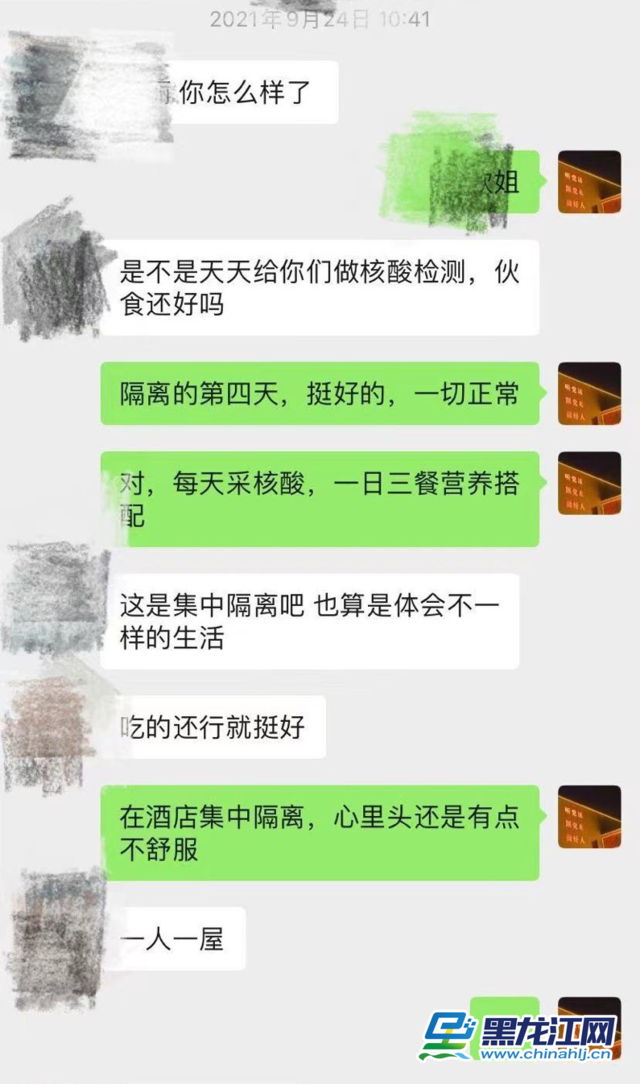This screenshot has width=640, height=1084.
Task: View profile avatar beside '在酒店集中隔离' message
Action: pos(589,817)
